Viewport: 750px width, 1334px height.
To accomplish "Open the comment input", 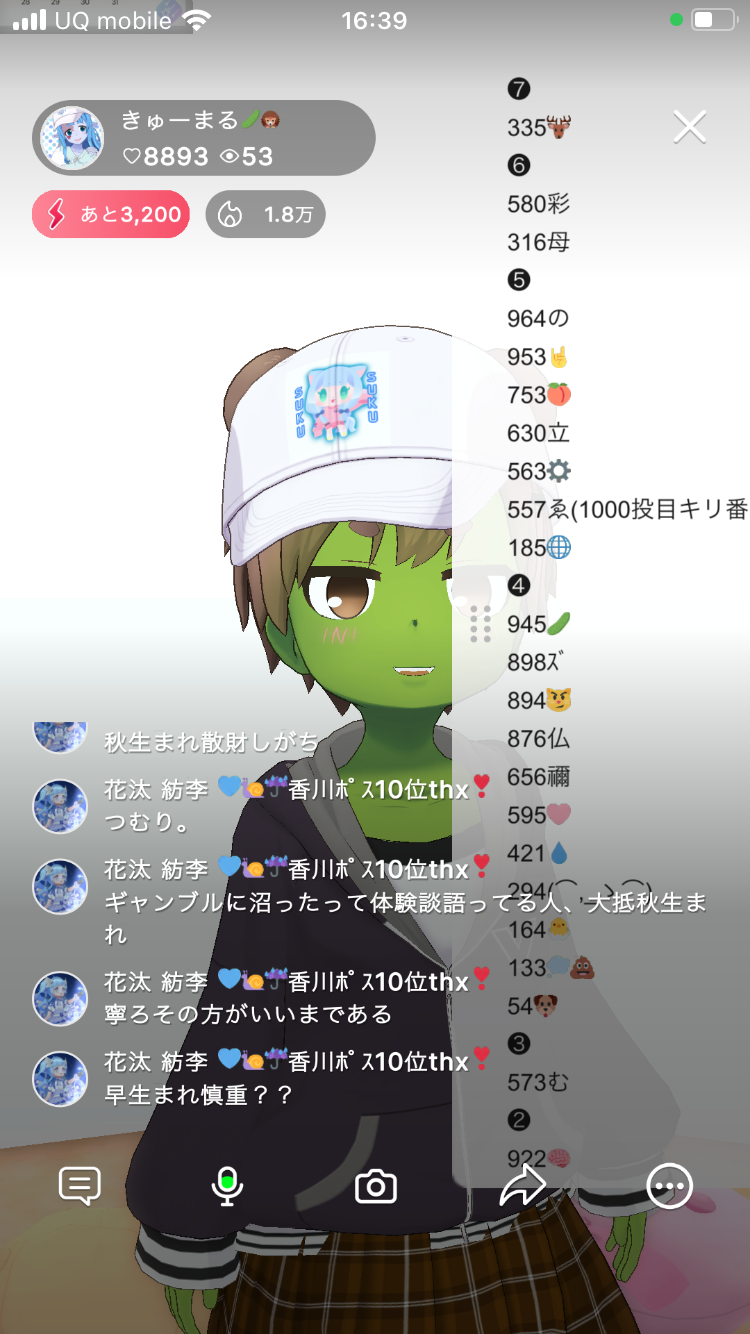I will (80, 1186).
